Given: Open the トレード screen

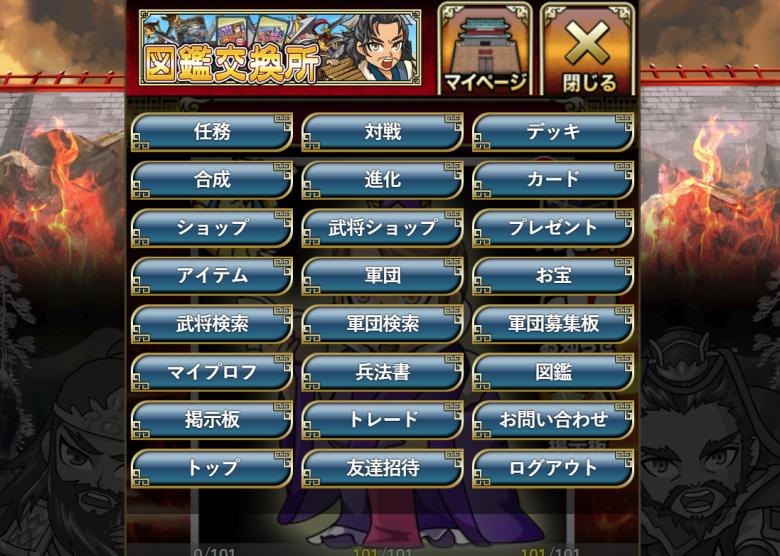Looking at the screenshot, I should pos(382,420).
